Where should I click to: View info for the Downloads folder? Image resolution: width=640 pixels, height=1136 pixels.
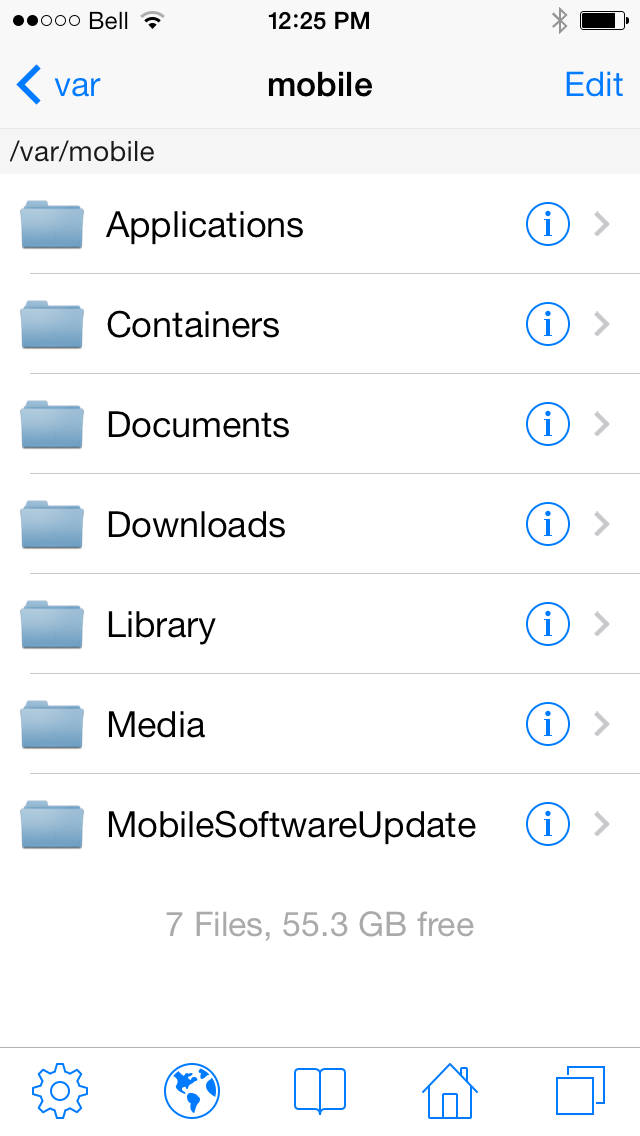click(547, 524)
